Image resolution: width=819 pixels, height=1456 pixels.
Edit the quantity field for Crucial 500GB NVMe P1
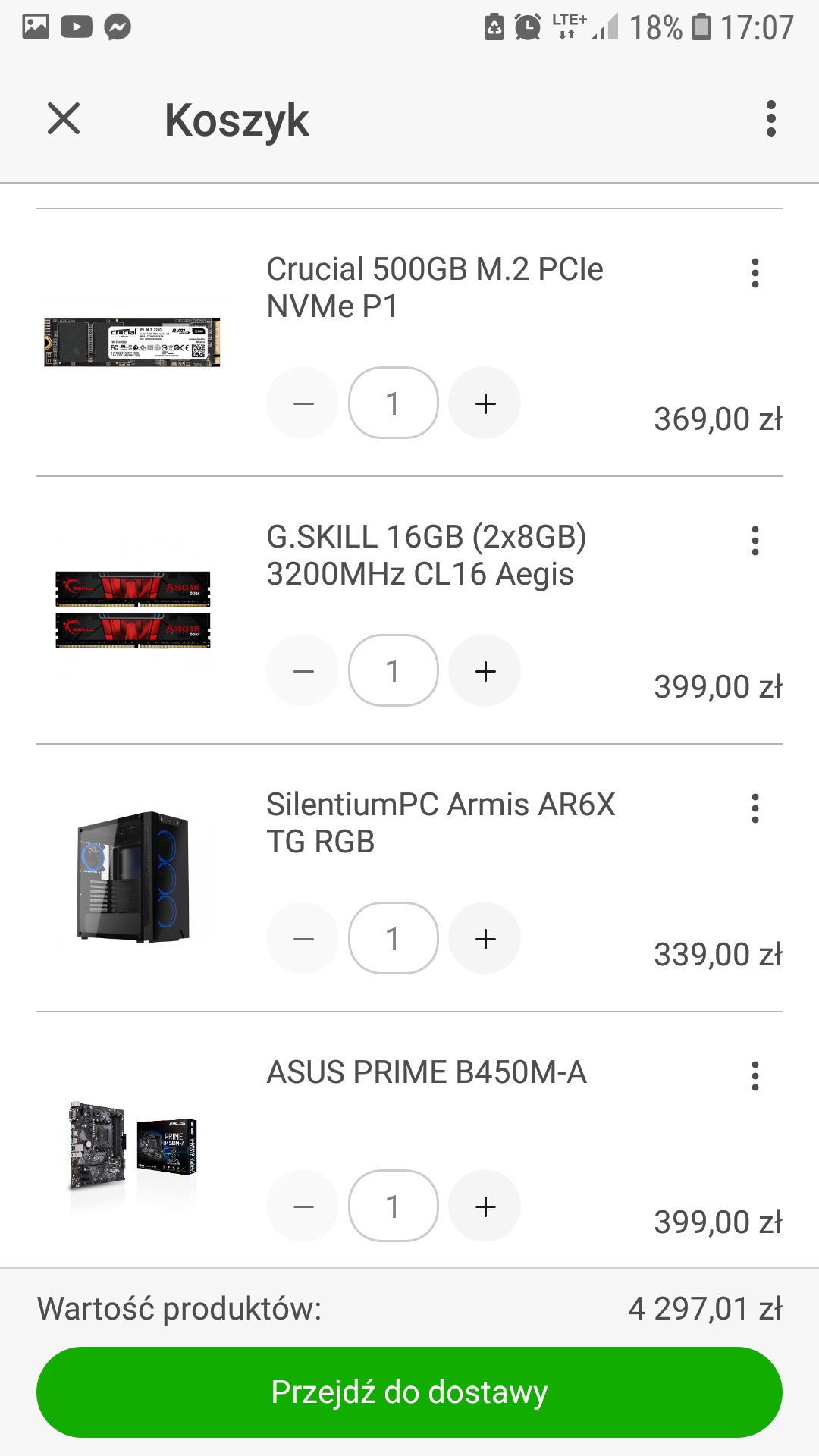point(393,403)
